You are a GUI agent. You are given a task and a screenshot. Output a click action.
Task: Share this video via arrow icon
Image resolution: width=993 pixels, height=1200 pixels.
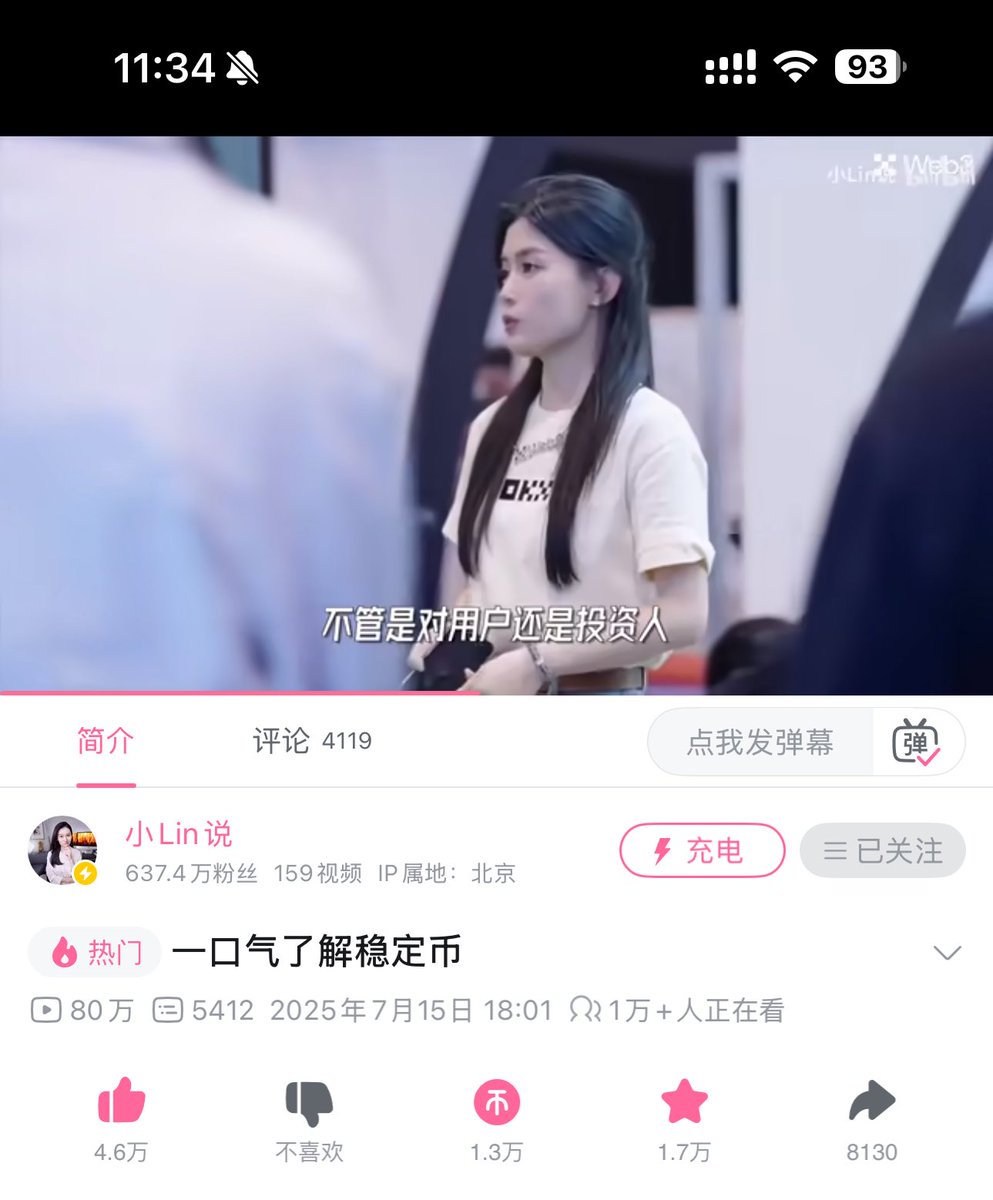(872, 1102)
